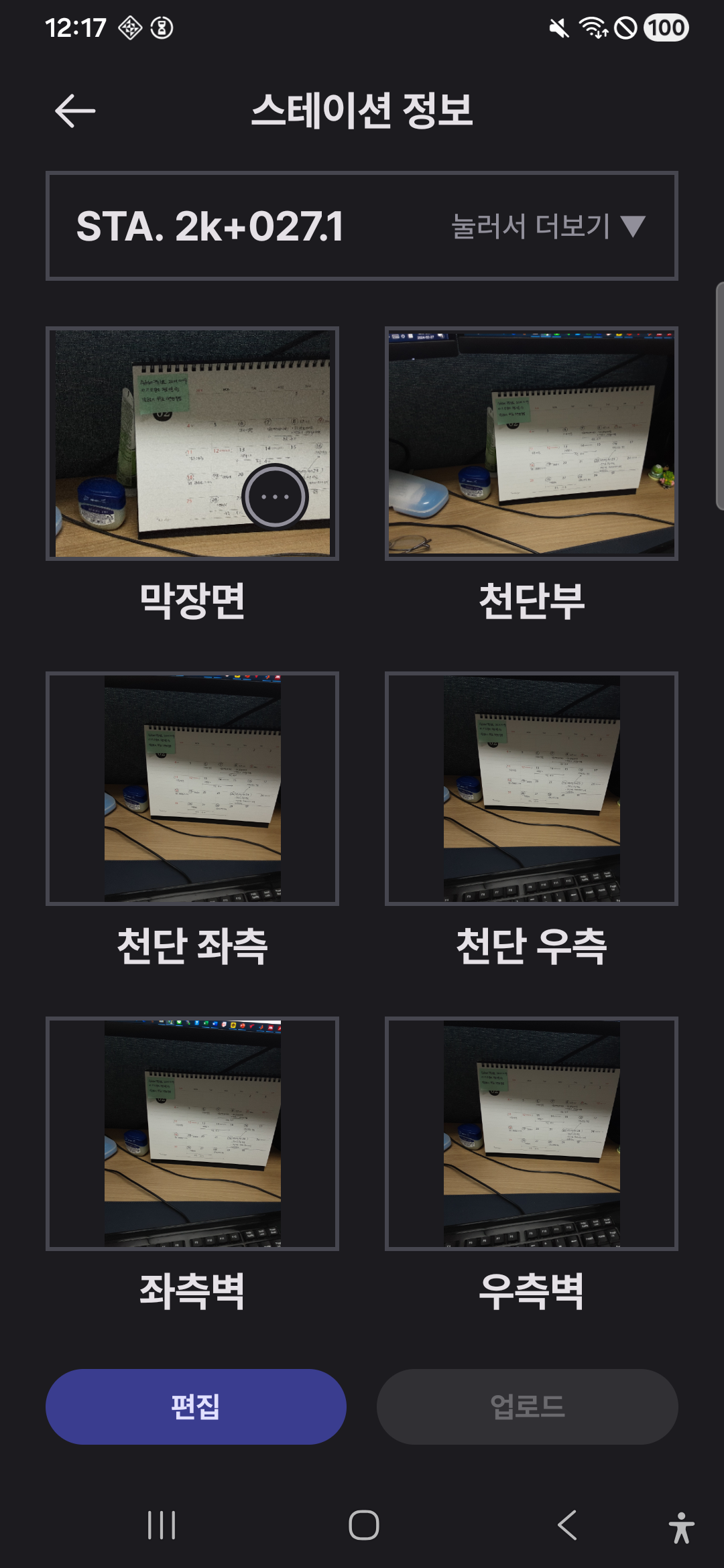The height and width of the screenshot is (1568, 724).
Task: Go to the system home screen
Action: [363, 1526]
